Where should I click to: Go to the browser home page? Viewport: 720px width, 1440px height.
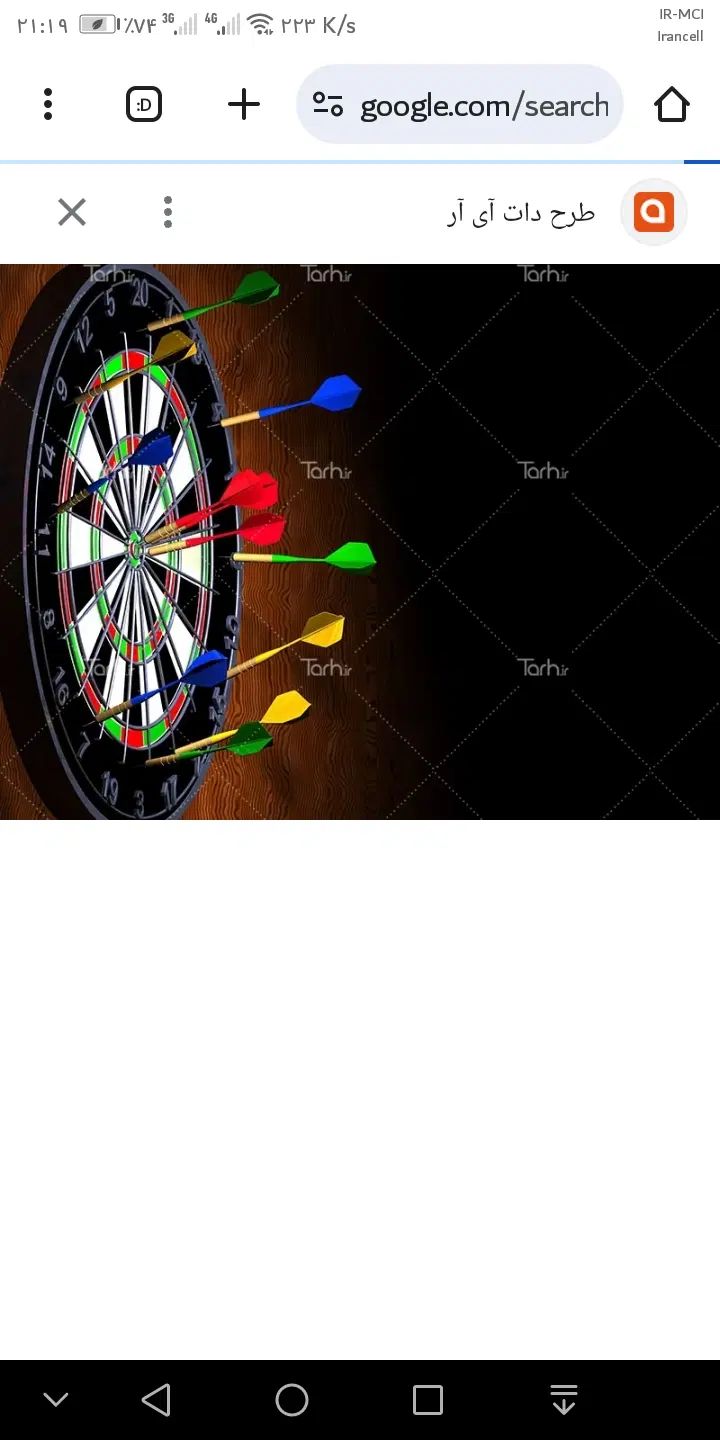pos(671,104)
